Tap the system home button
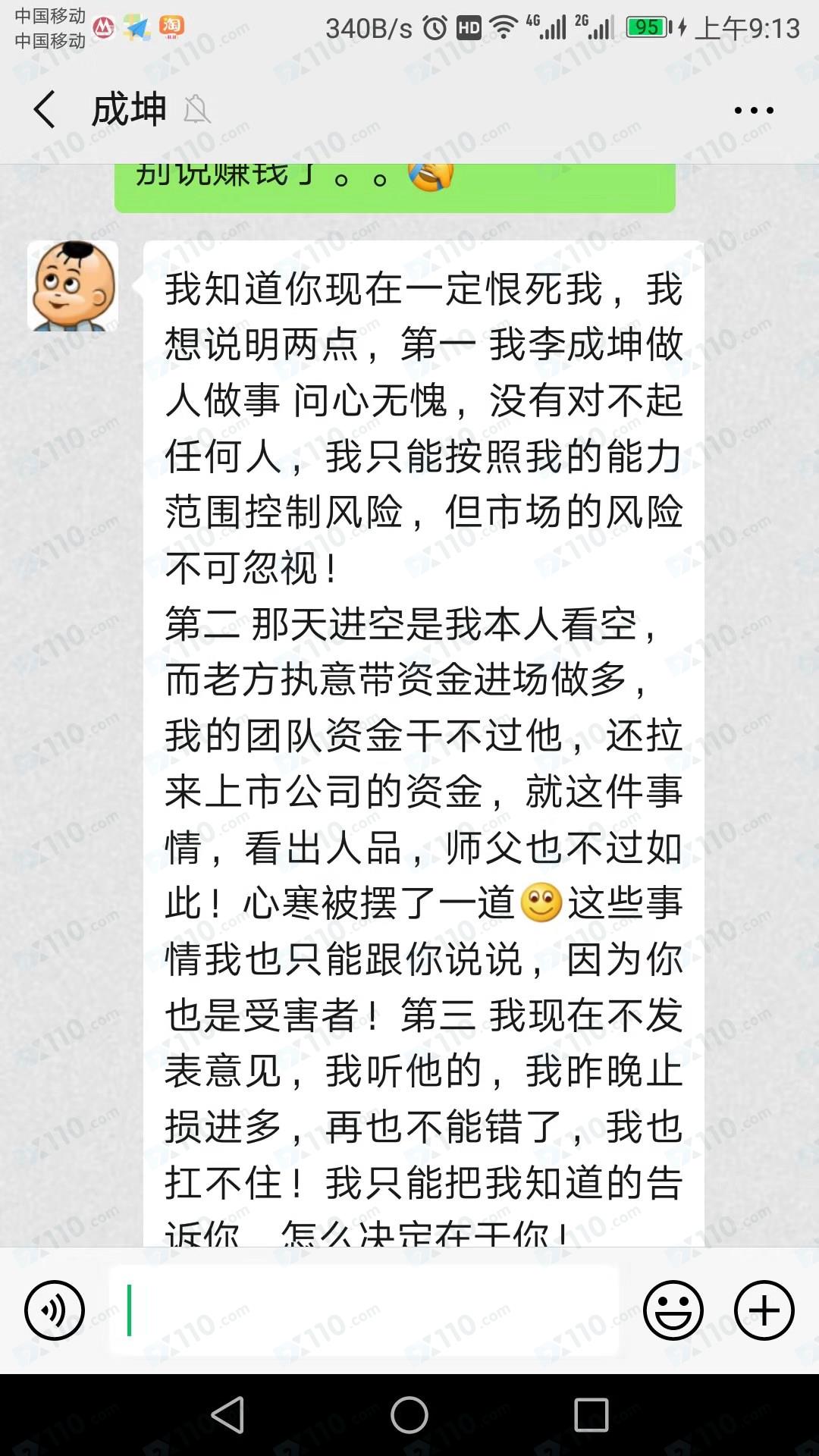Viewport: 819px width, 1456px height. click(x=409, y=1415)
